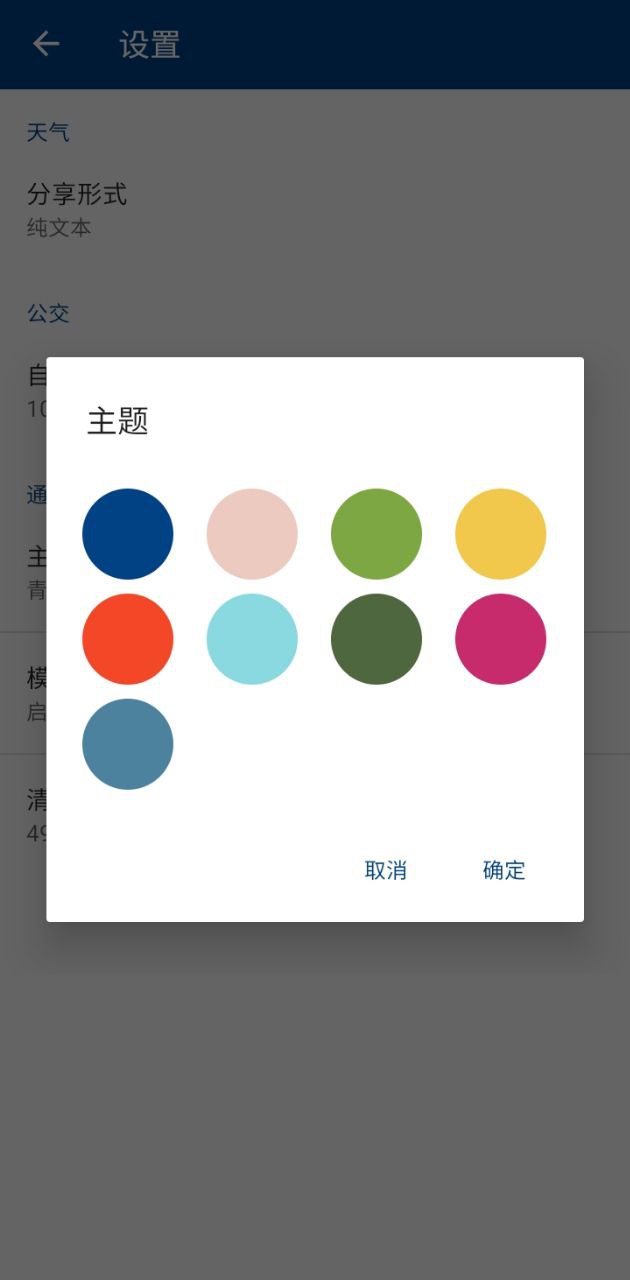This screenshot has height=1280, width=630.
Task: Select the yellow theme swatch
Action: (500, 534)
